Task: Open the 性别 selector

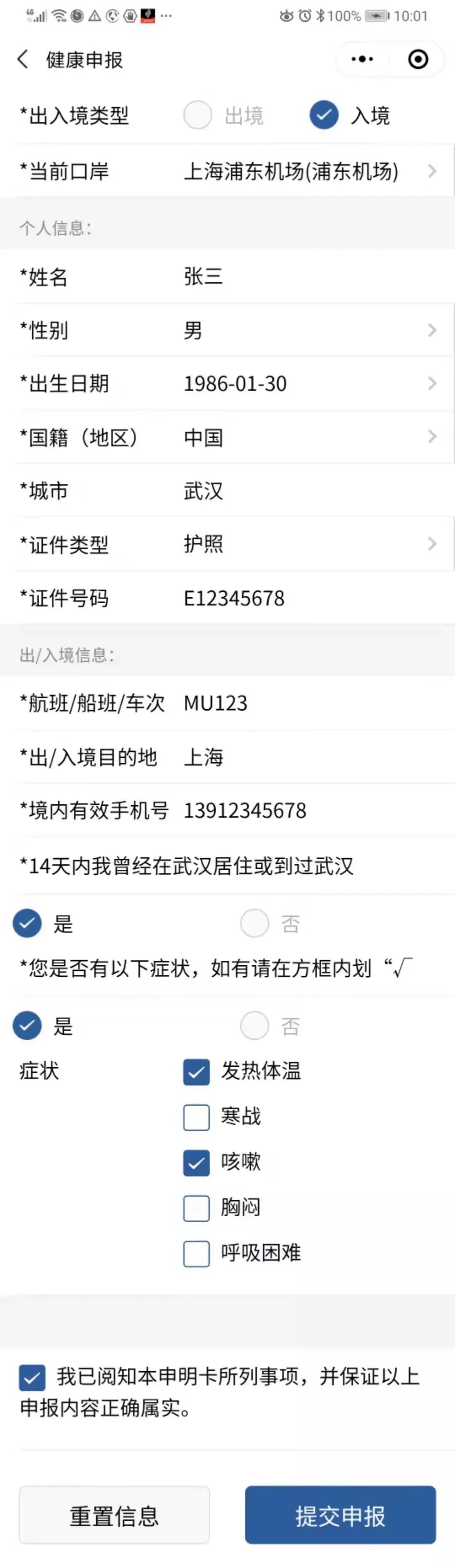Action: tap(305, 331)
